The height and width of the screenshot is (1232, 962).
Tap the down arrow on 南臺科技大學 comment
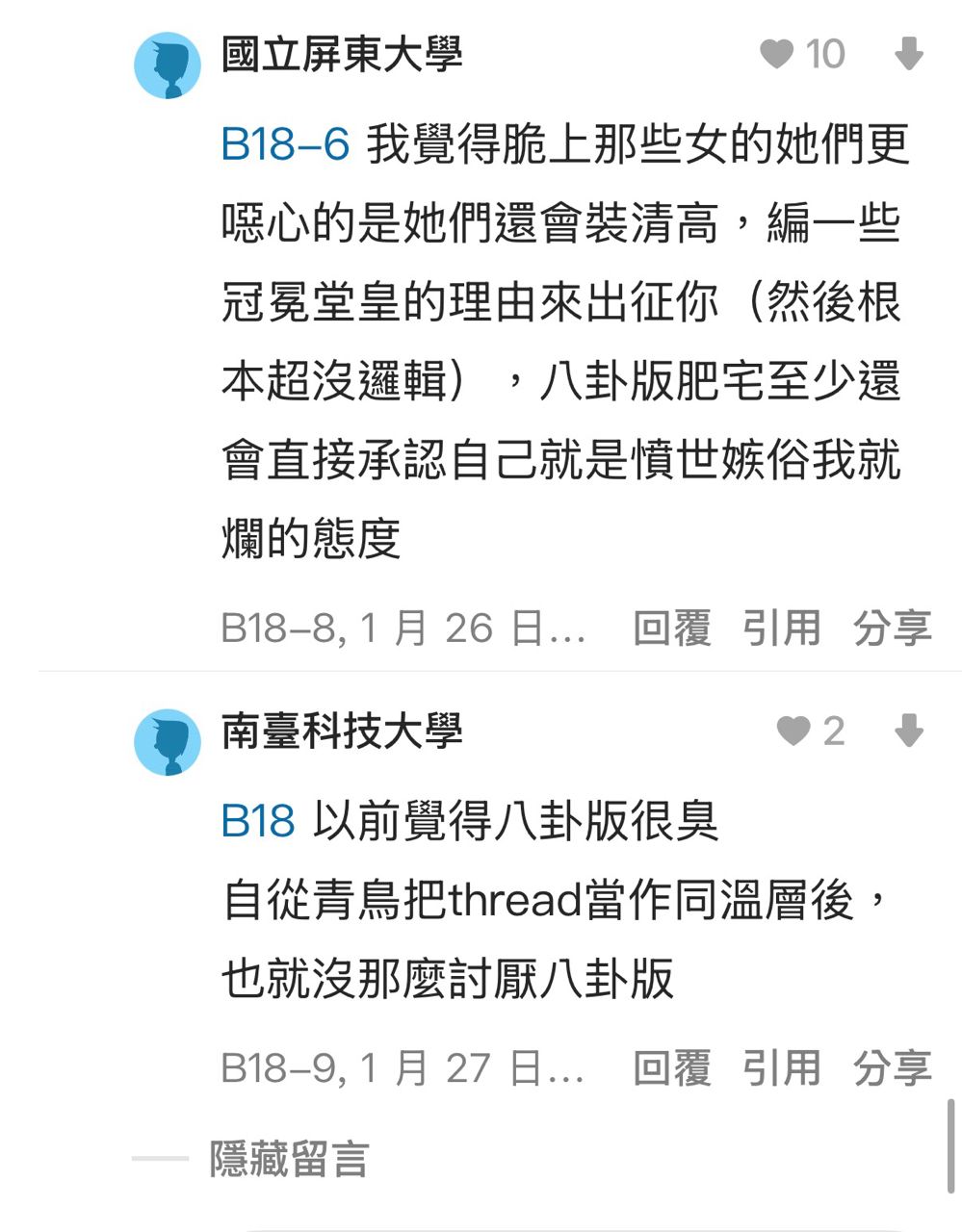point(908,731)
